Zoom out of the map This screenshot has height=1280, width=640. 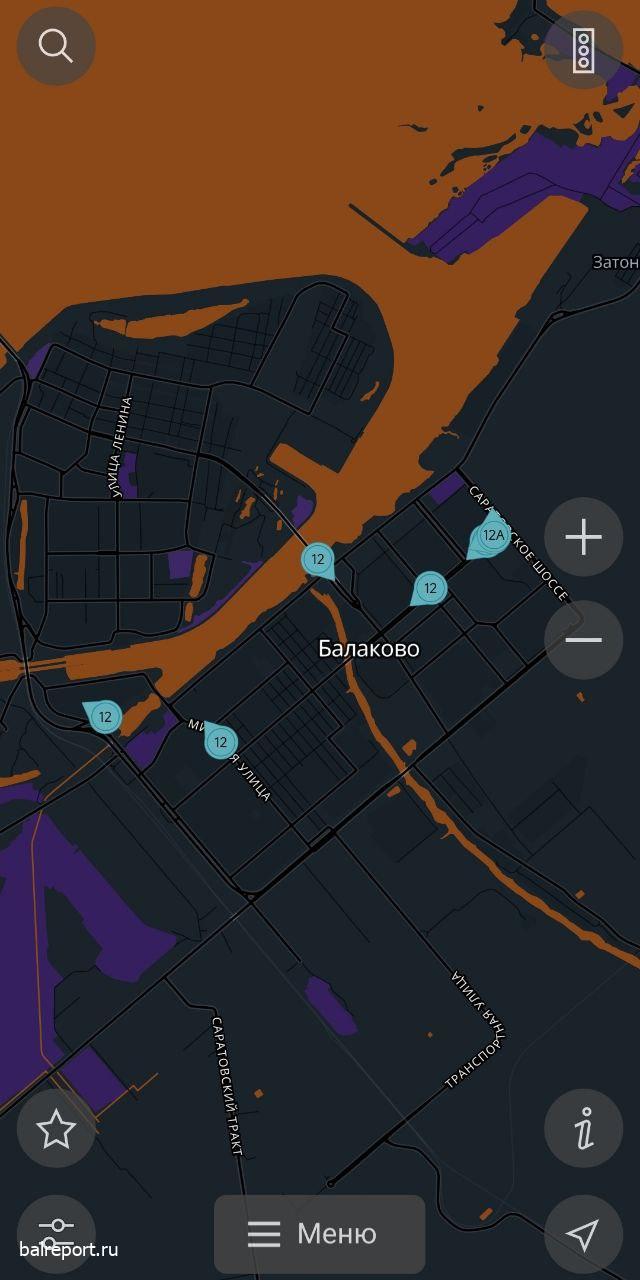pos(584,640)
